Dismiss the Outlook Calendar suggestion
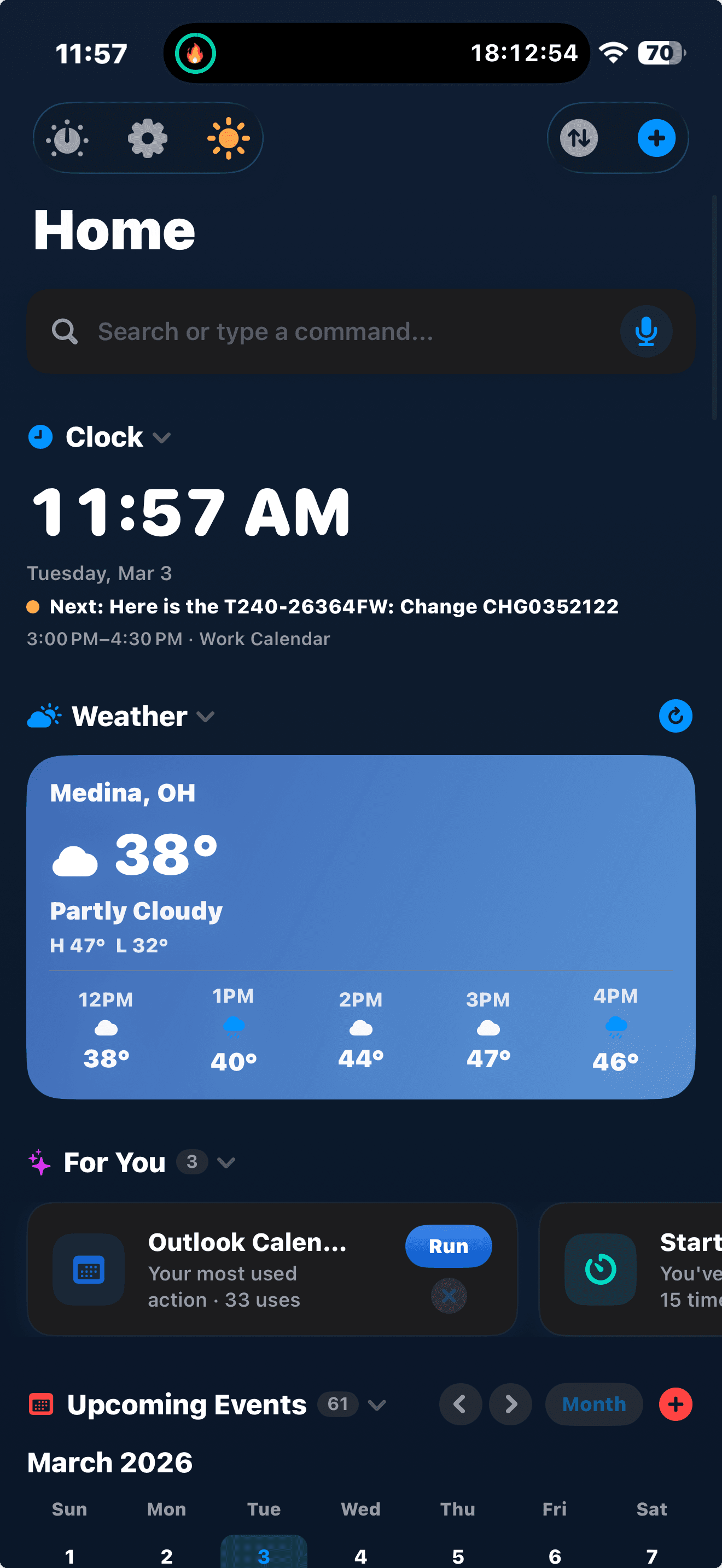722x1568 pixels. [449, 1296]
